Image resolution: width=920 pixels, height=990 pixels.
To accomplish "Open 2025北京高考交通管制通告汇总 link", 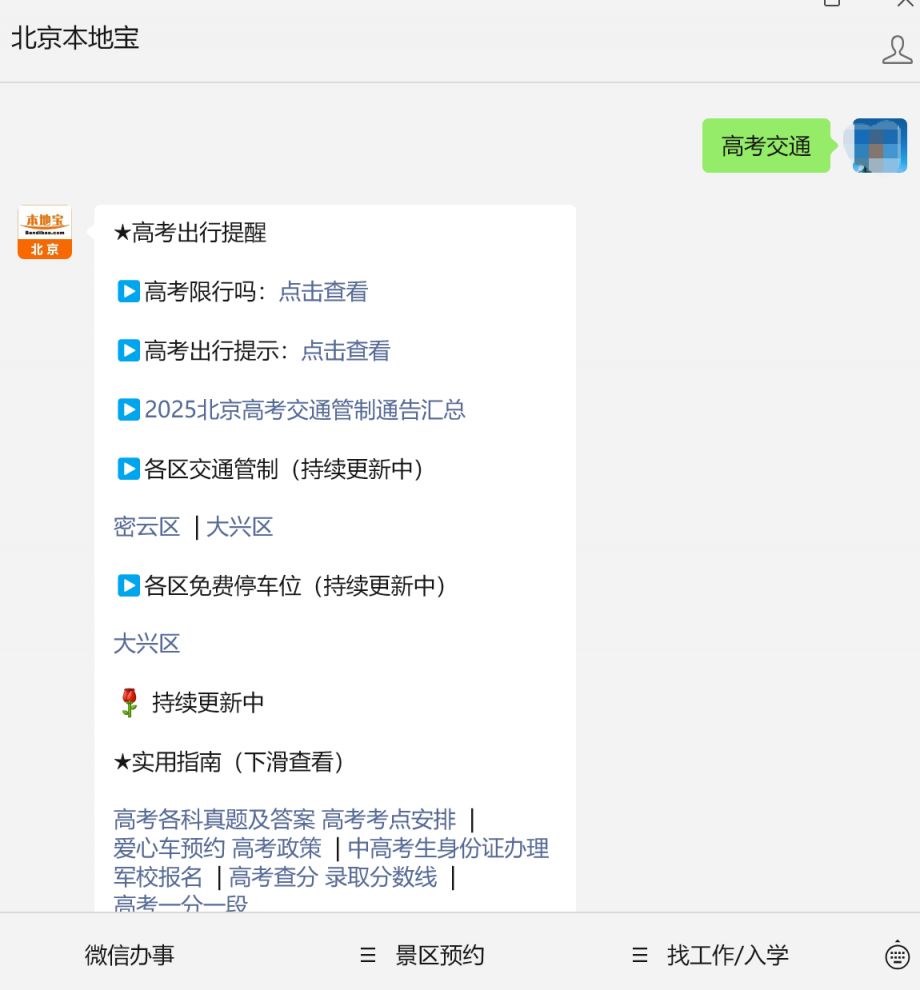I will click(x=304, y=410).
